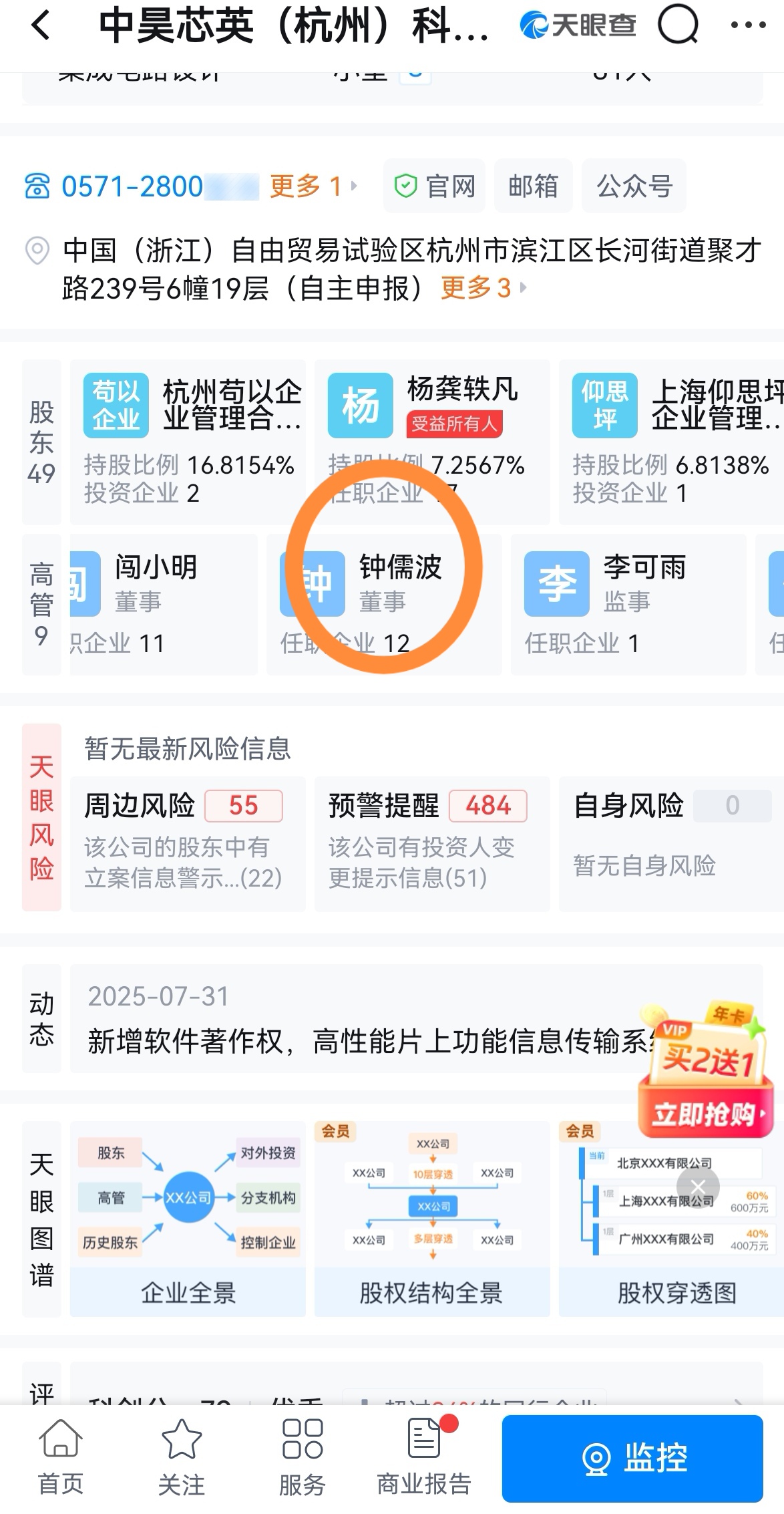The width and height of the screenshot is (784, 1514).
Task: Open the 预警提醒 alerts card
Action: pos(431,843)
